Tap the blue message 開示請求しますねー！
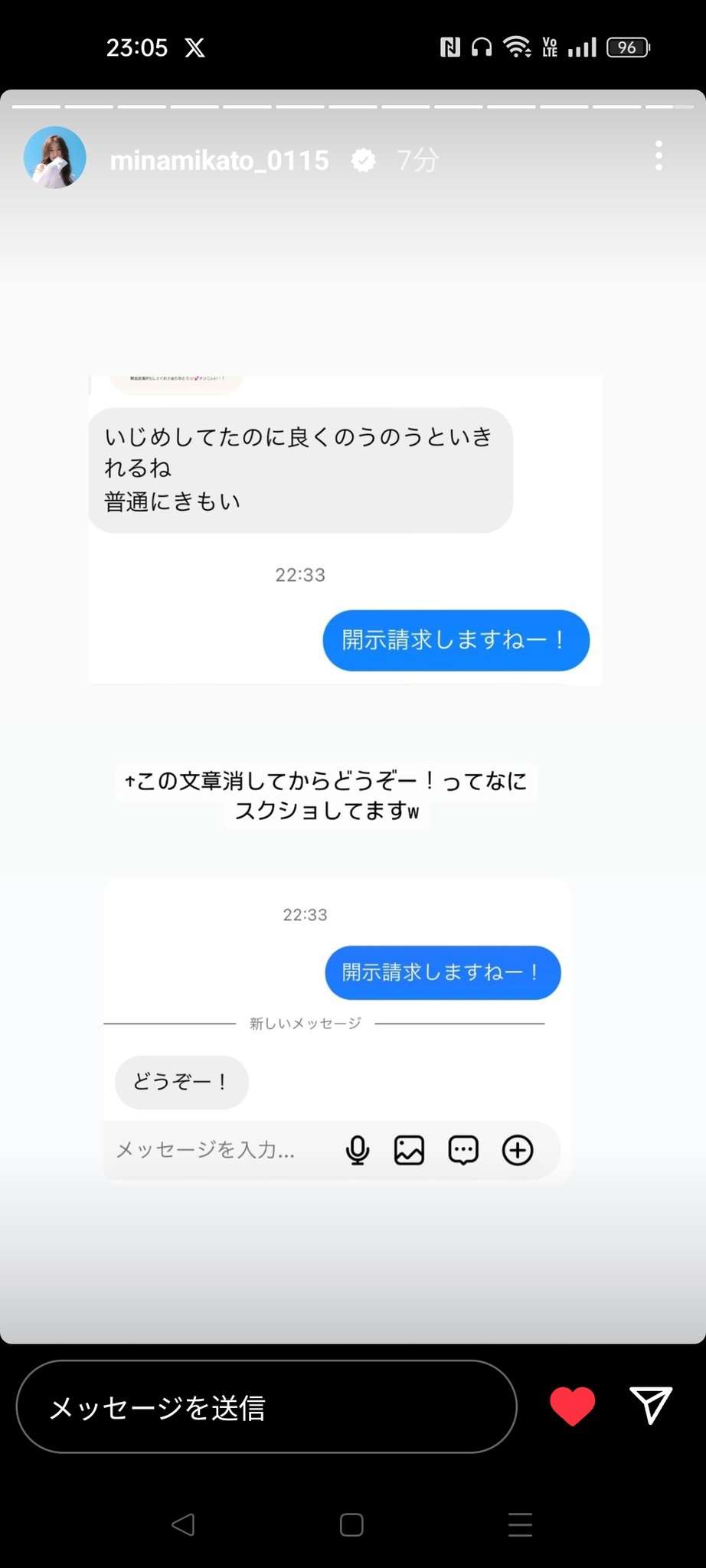 point(456,642)
